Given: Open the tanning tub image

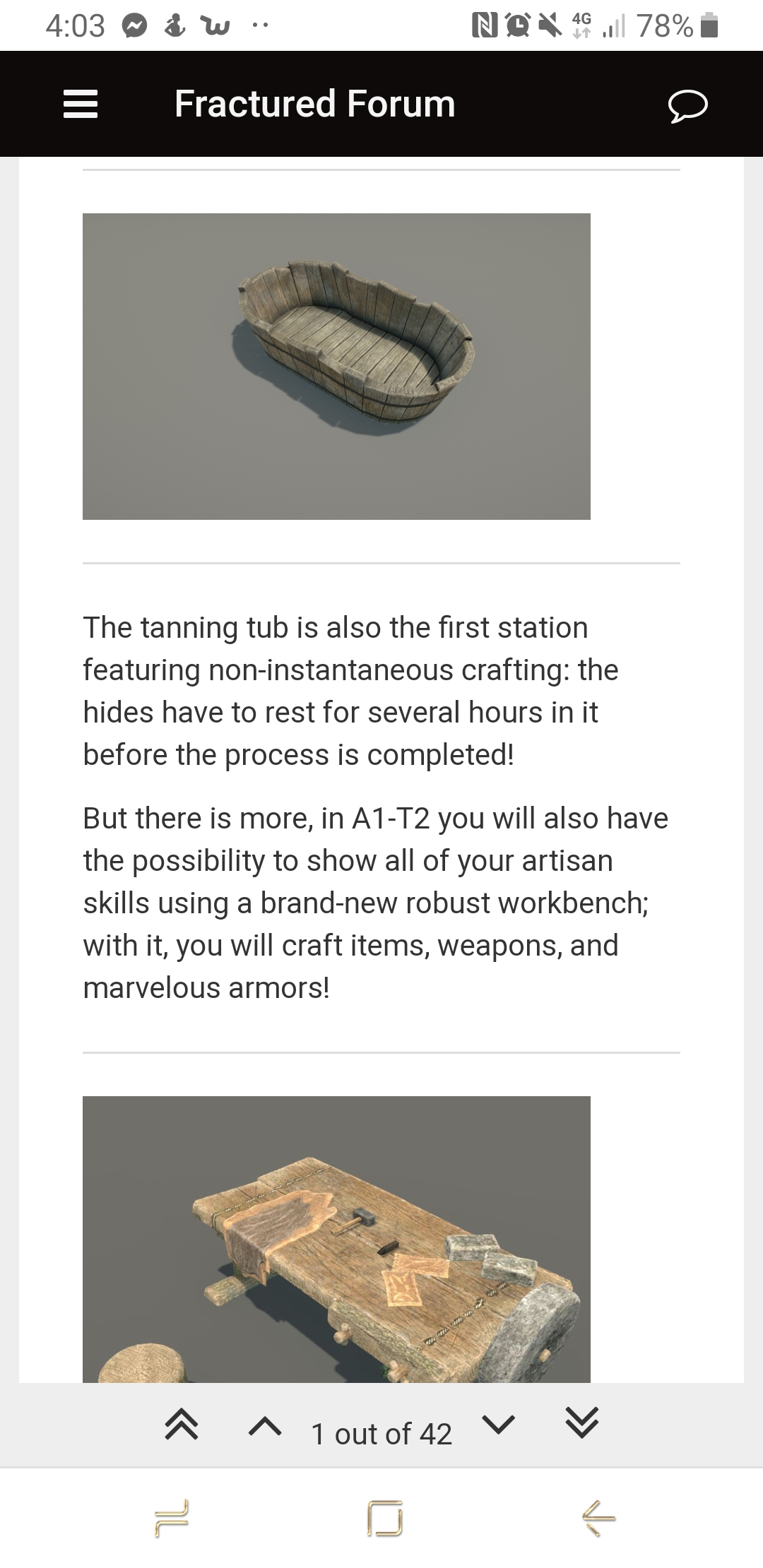Looking at the screenshot, I should click(x=336, y=366).
